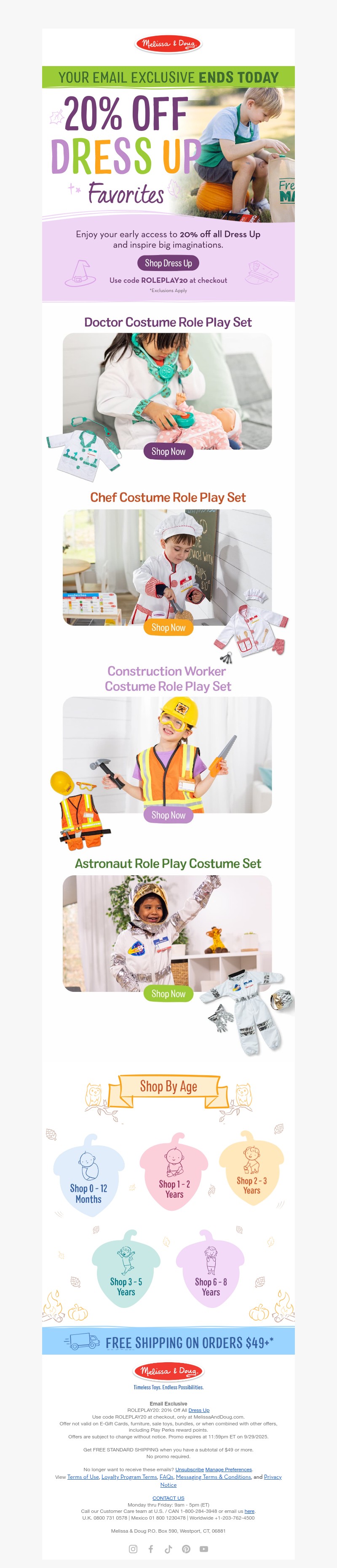
Task: Shop Now for Astronaut Costume set
Action: tap(168, 994)
